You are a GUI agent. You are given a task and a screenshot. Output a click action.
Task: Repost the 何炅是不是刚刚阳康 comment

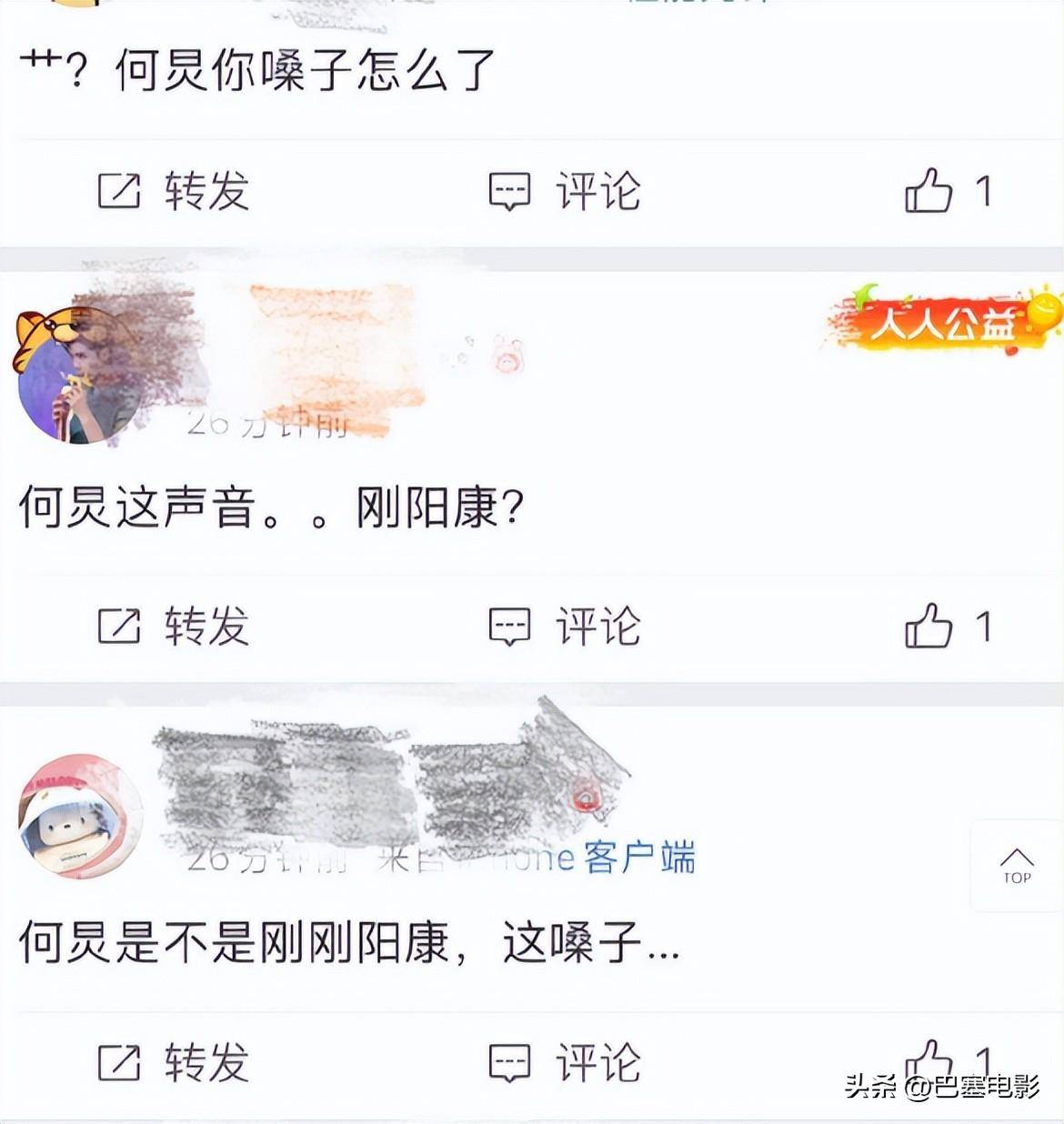click(x=173, y=1062)
